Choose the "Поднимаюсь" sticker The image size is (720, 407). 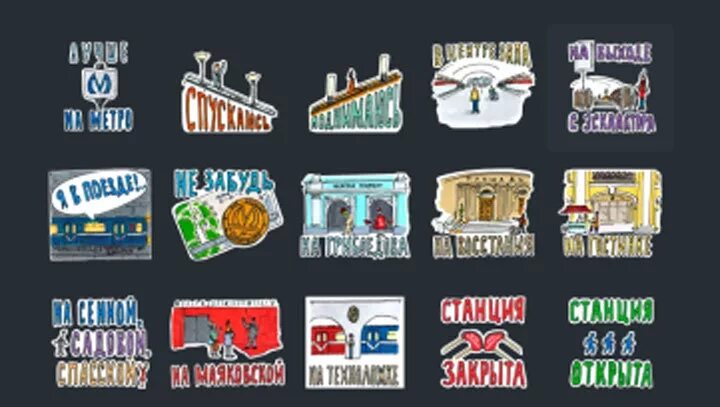354,95
